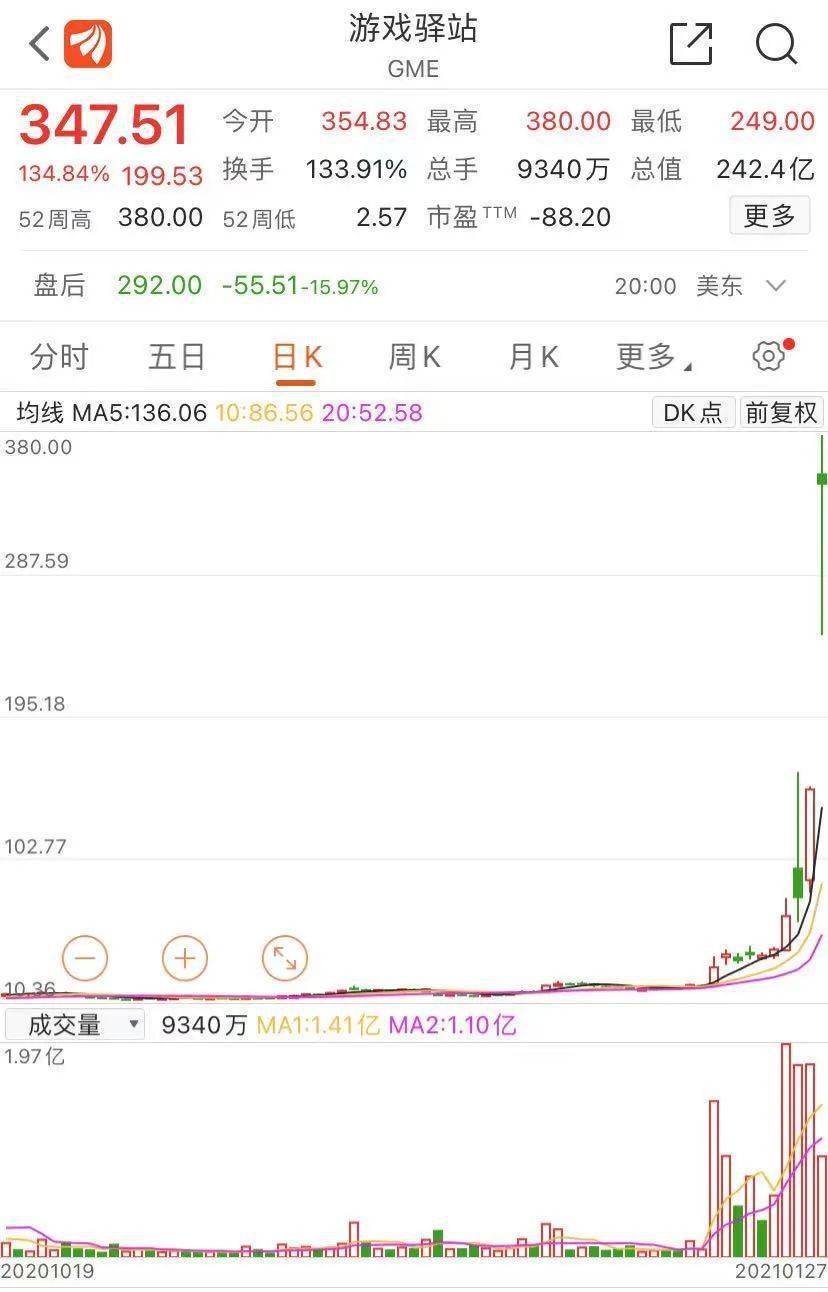
Task: Click the East Money logo icon
Action: [87, 43]
